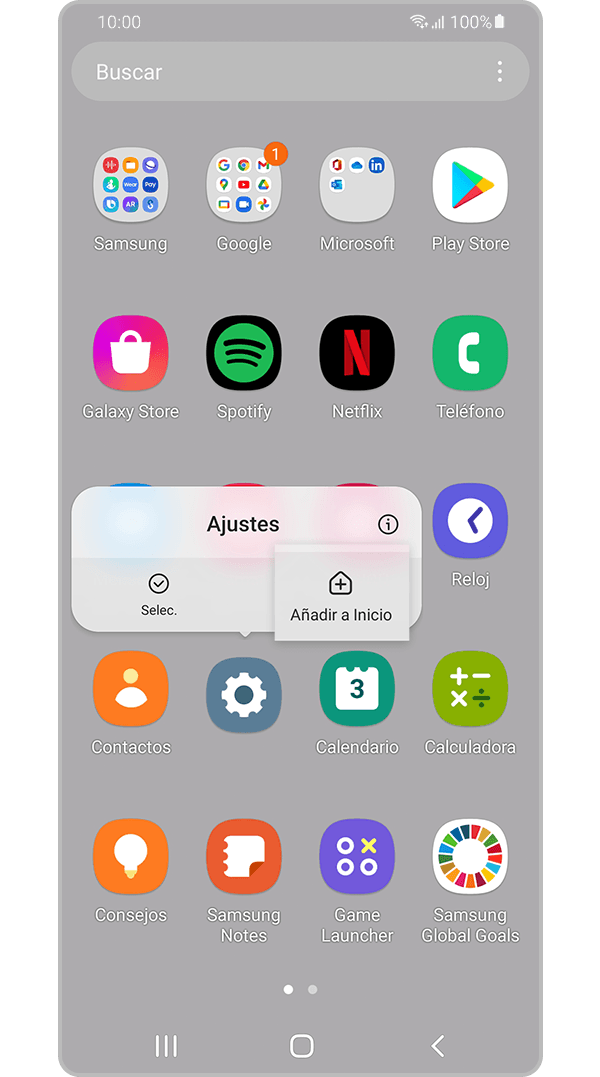Open Spotify
This screenshot has width=600, height=1077.
244,354
